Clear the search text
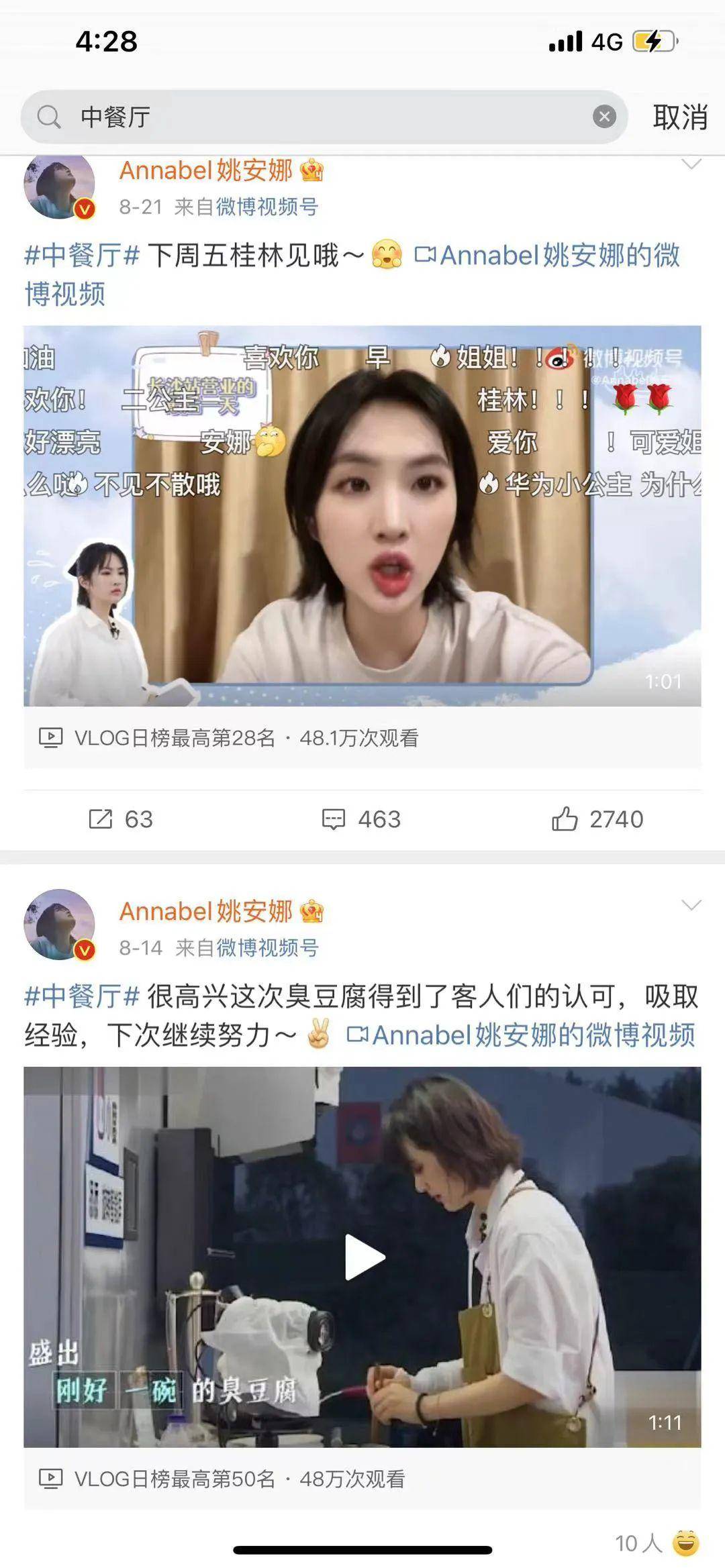725x1568 pixels. pyautogui.click(x=604, y=117)
